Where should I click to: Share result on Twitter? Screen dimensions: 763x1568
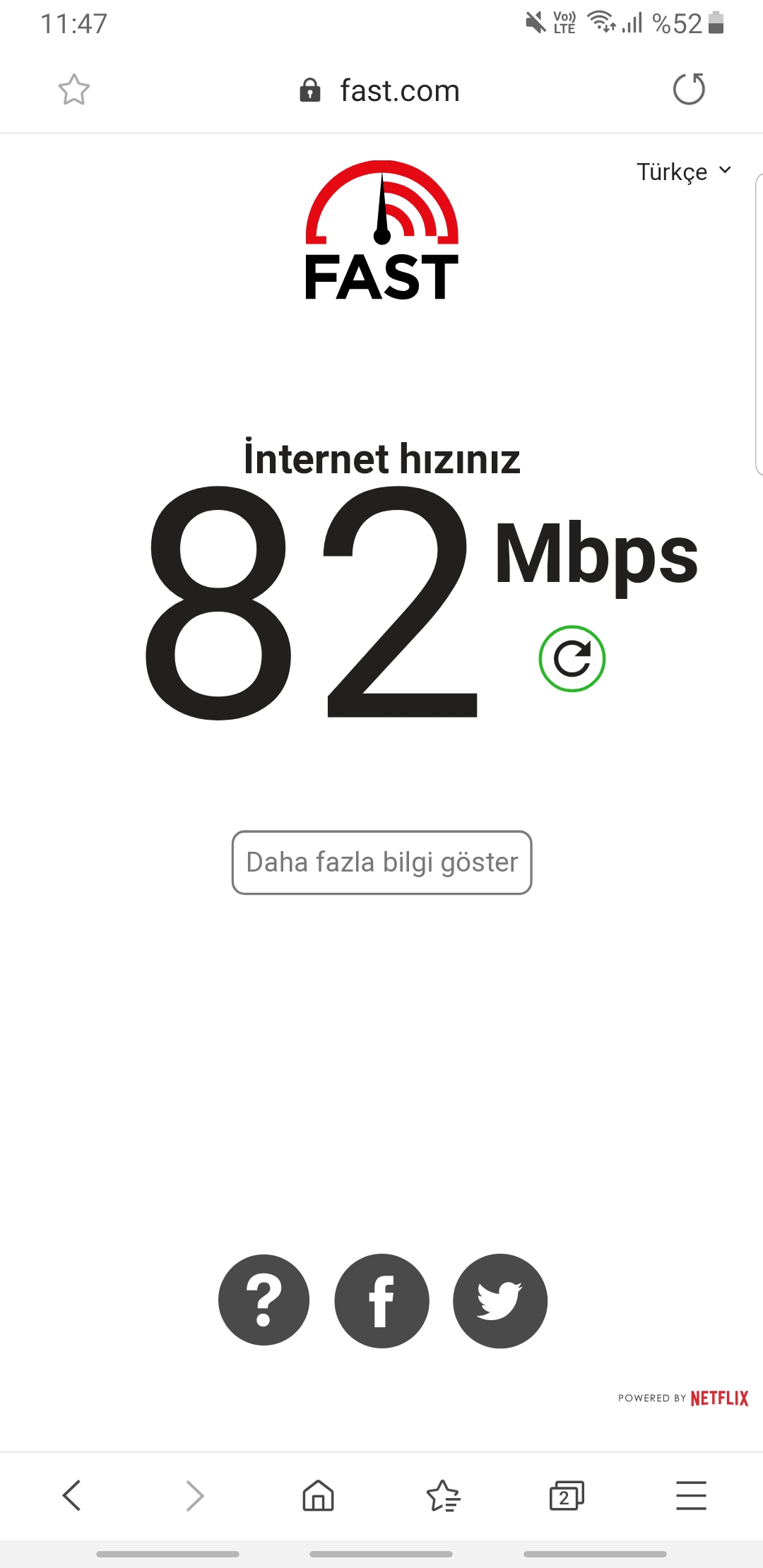[500, 1300]
